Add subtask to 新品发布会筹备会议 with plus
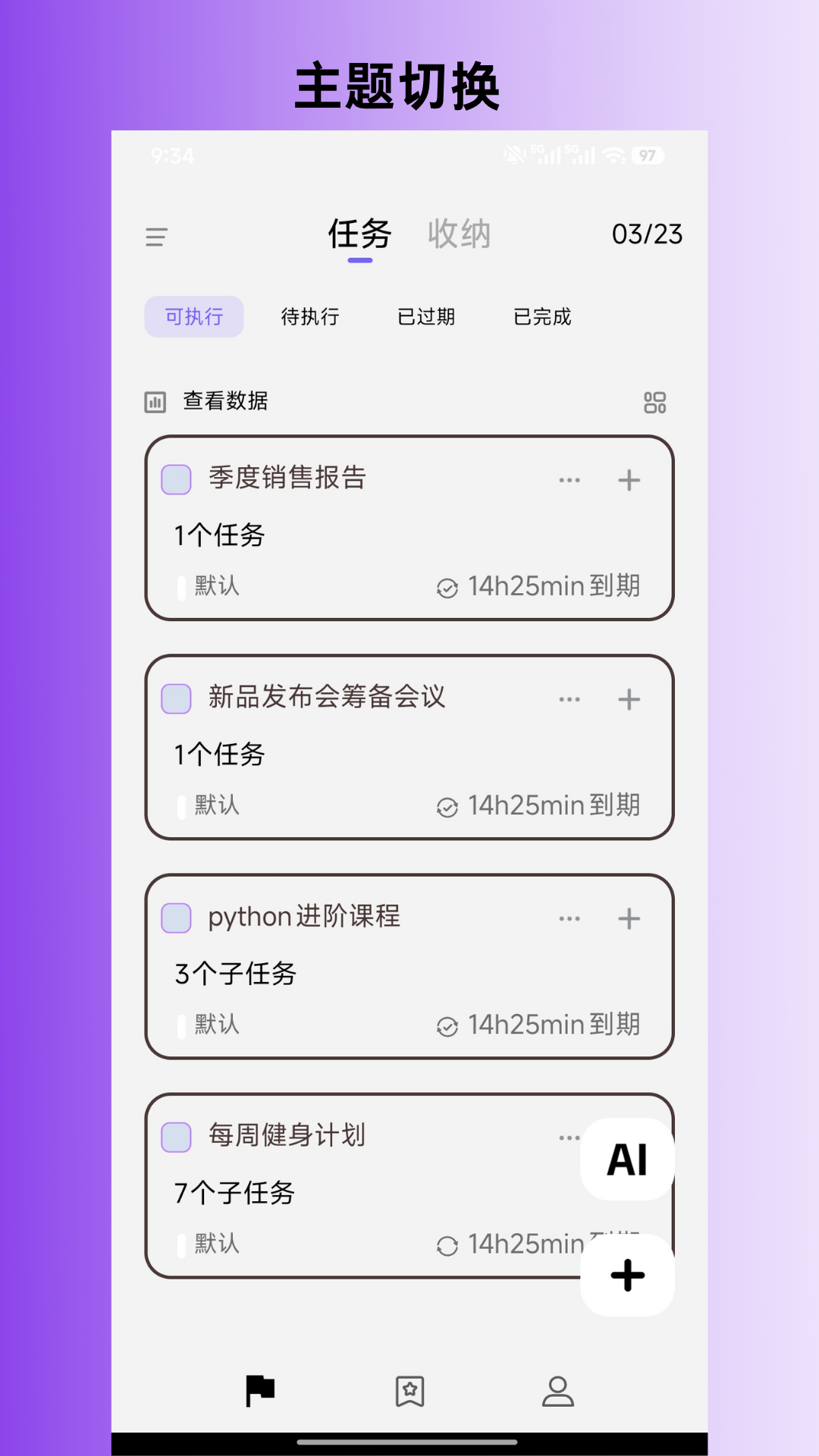 629,699
